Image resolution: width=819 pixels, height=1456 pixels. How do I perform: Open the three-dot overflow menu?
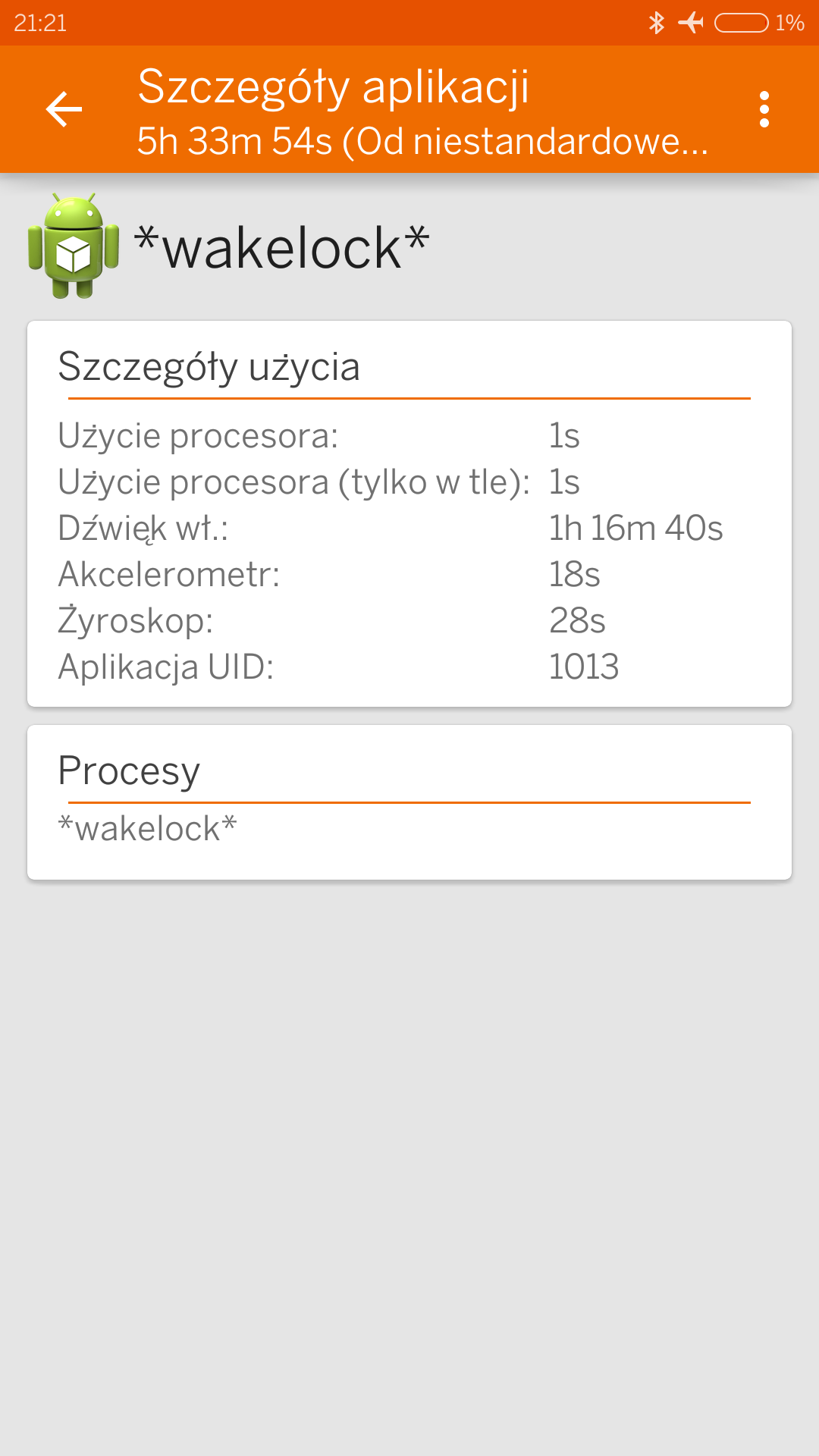(x=764, y=109)
